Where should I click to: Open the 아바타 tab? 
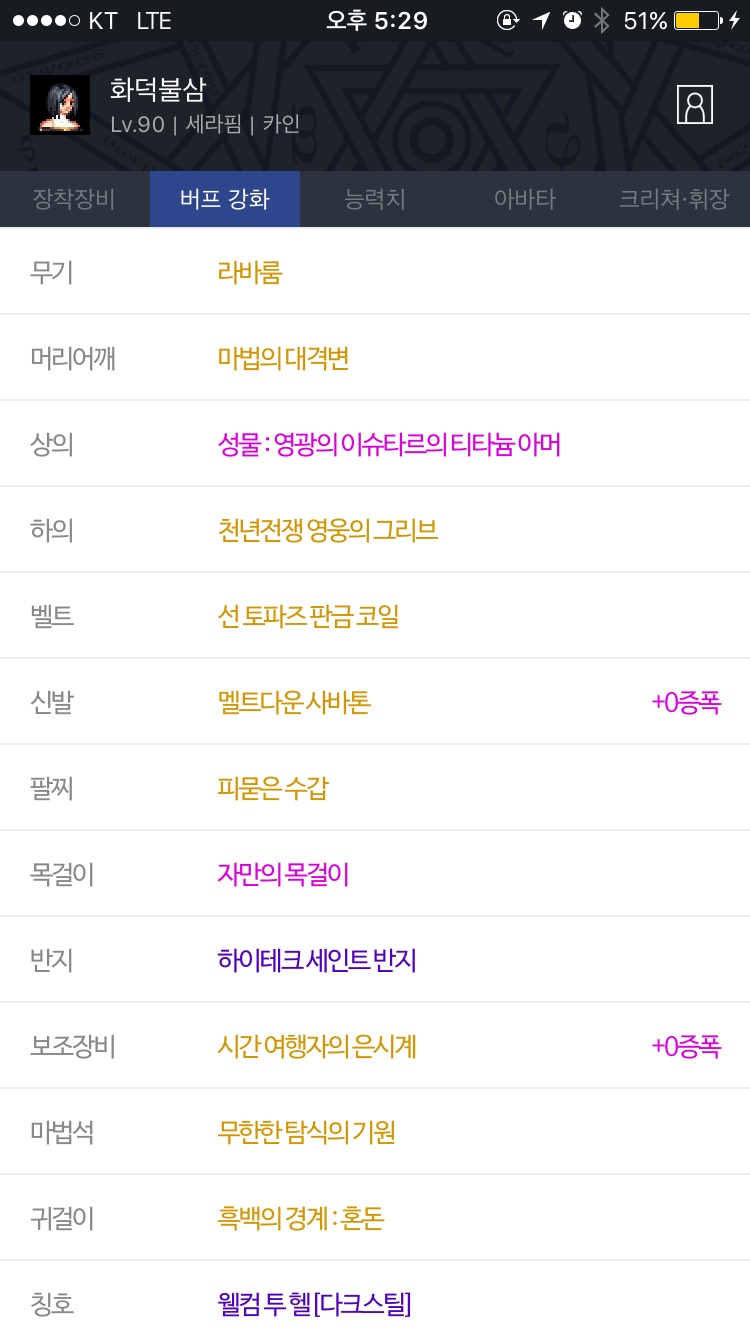(525, 199)
